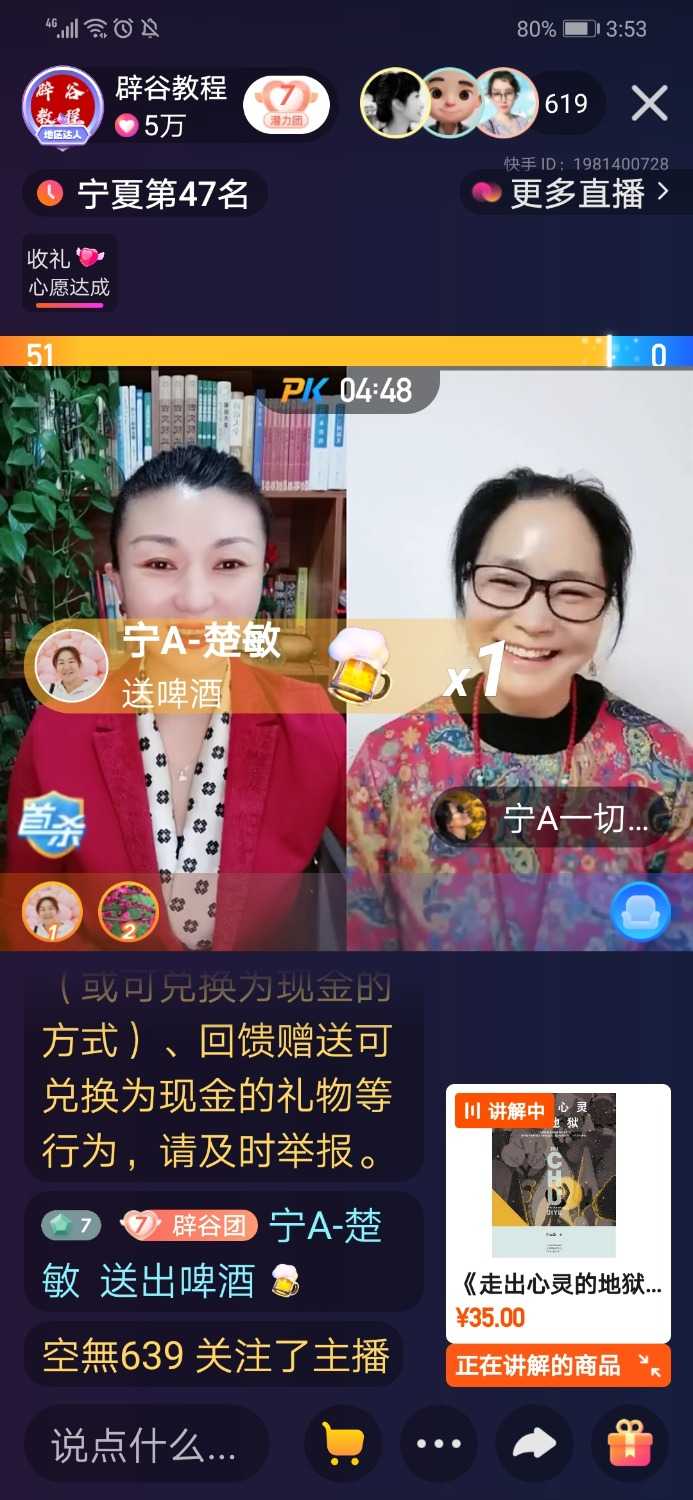
Task: View the number 2 top gifter avatar
Action: pyautogui.click(x=128, y=911)
